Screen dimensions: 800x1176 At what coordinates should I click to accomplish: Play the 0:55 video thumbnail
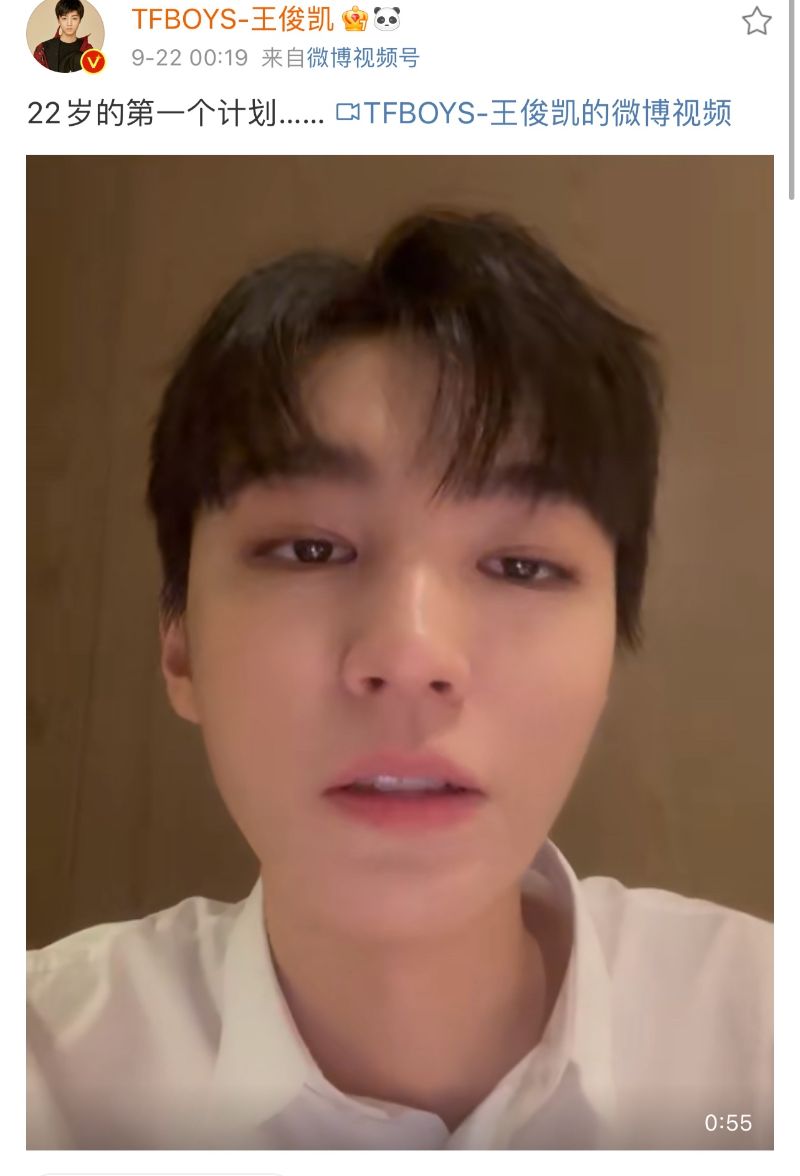(x=400, y=652)
